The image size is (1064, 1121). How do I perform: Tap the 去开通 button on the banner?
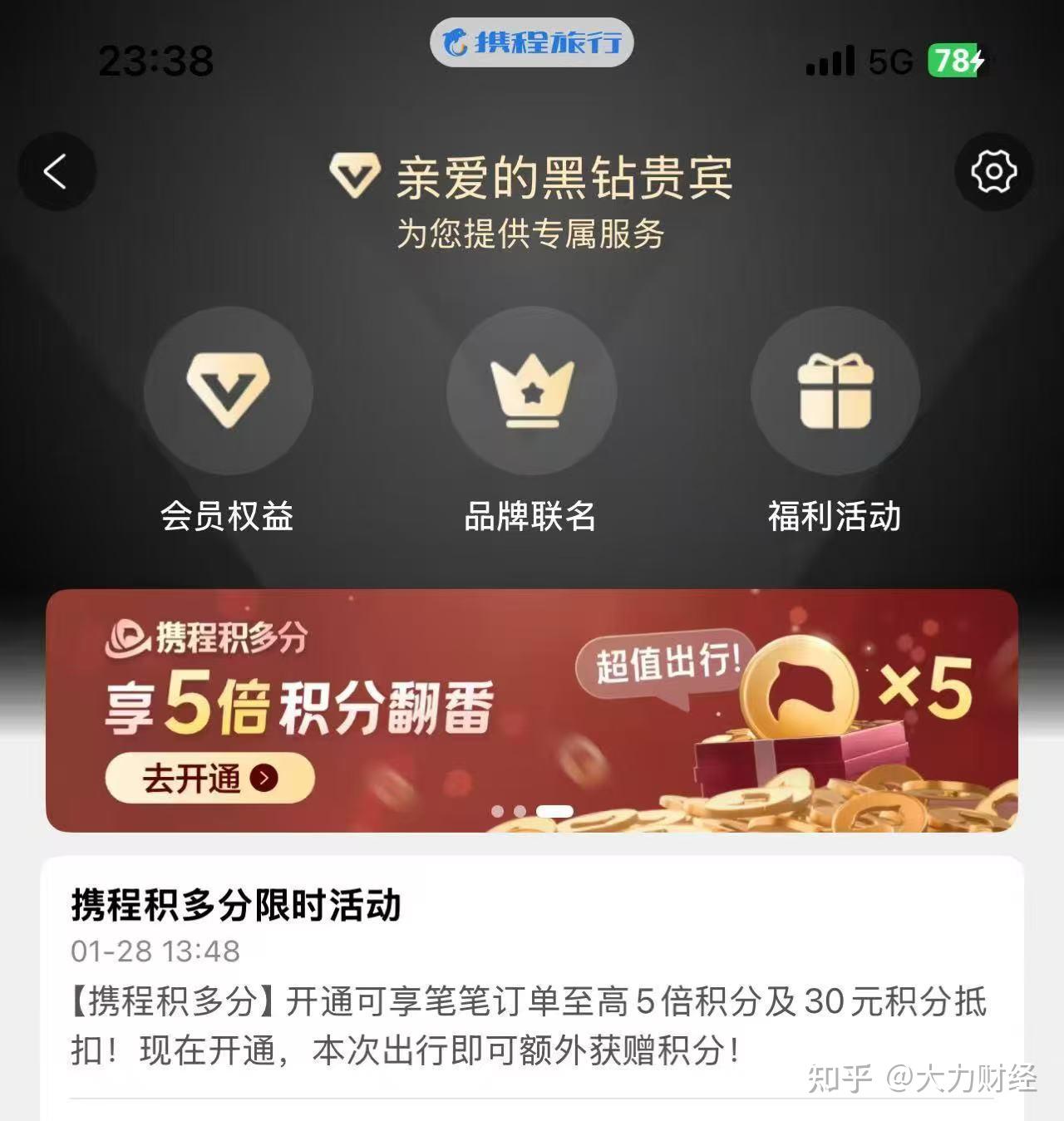209,779
